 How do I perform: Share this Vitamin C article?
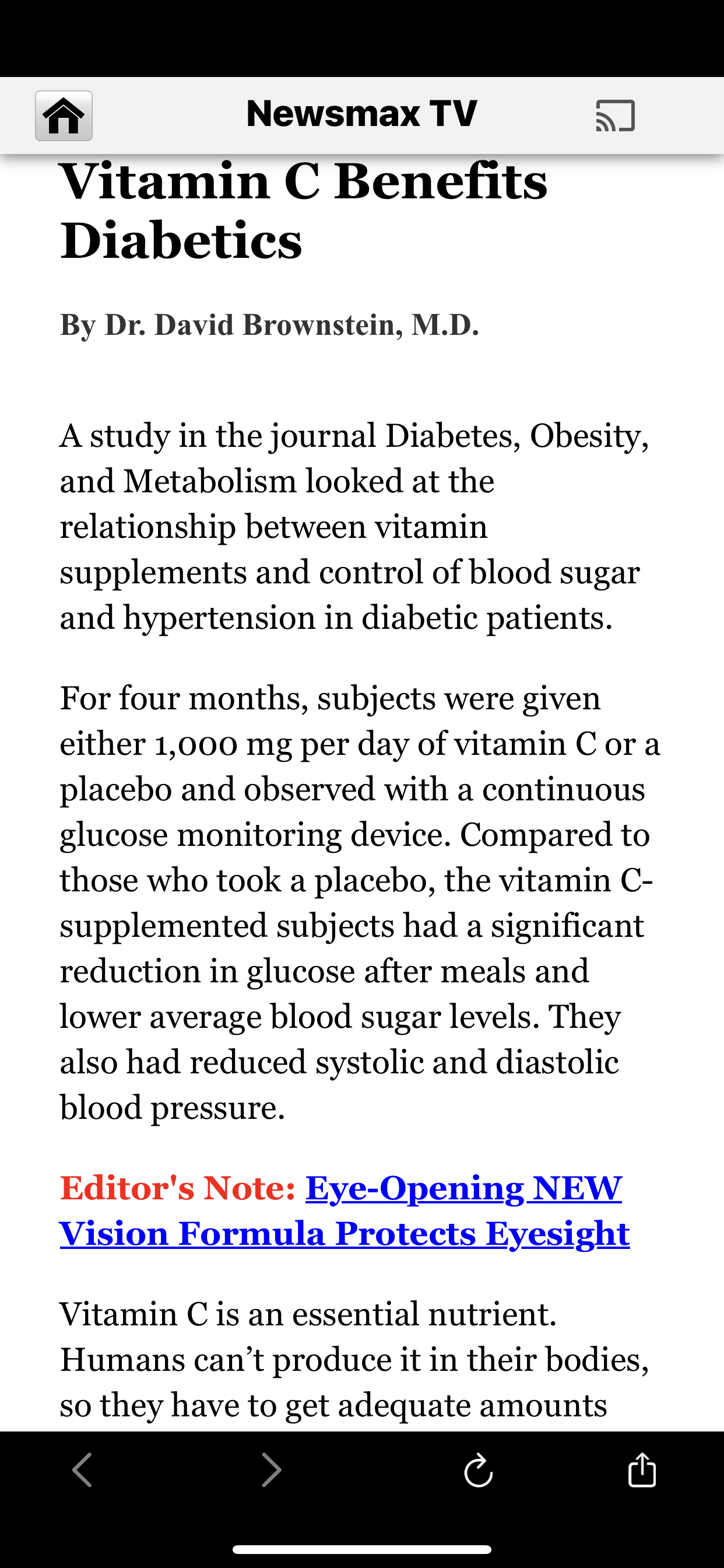642,1469
